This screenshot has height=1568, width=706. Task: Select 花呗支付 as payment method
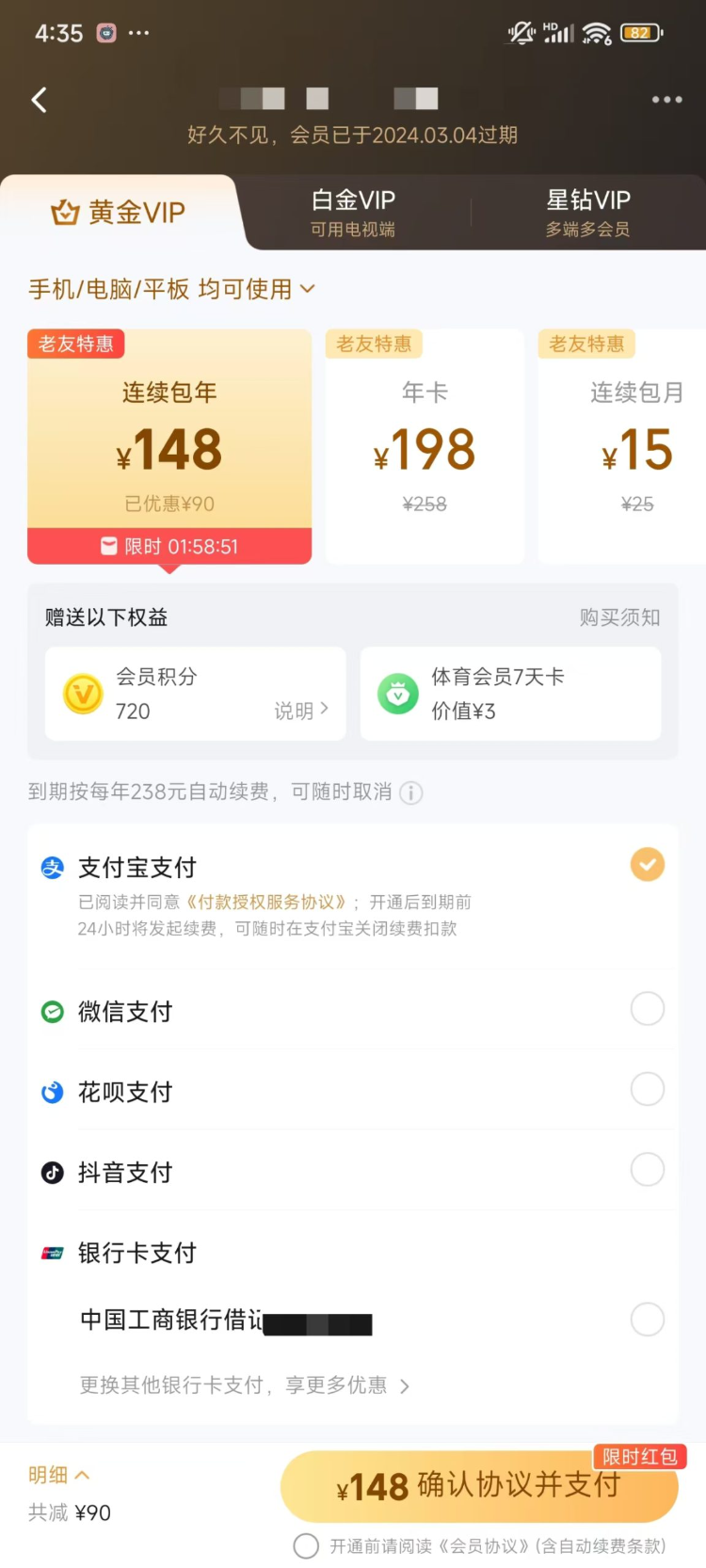point(353,1091)
